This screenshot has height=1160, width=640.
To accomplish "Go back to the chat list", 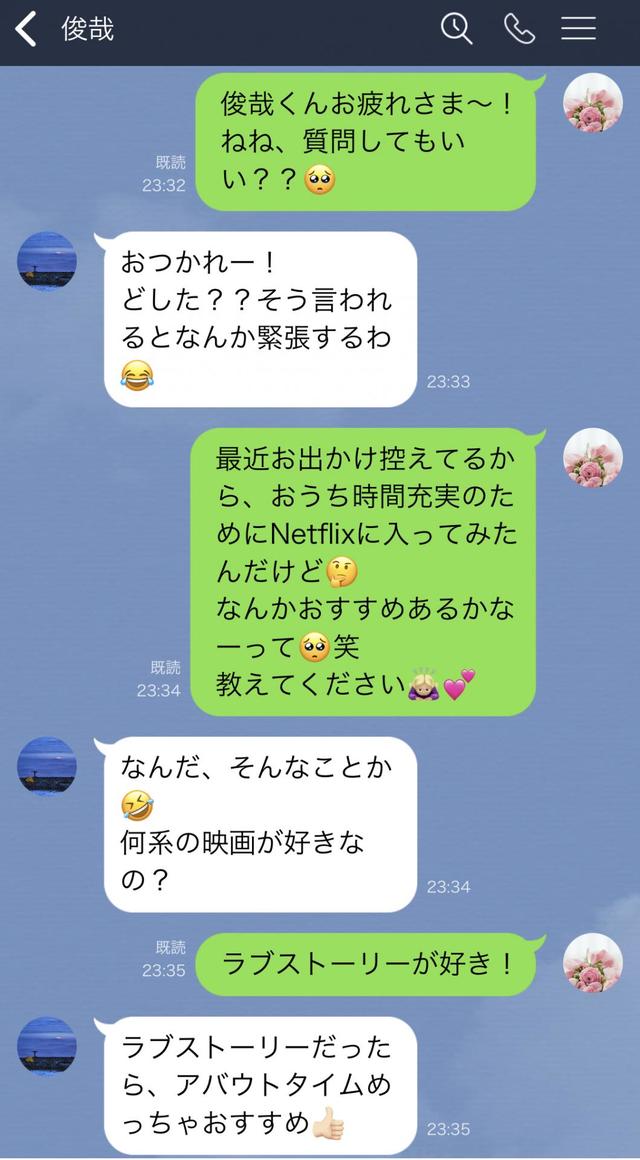I will point(26,30).
